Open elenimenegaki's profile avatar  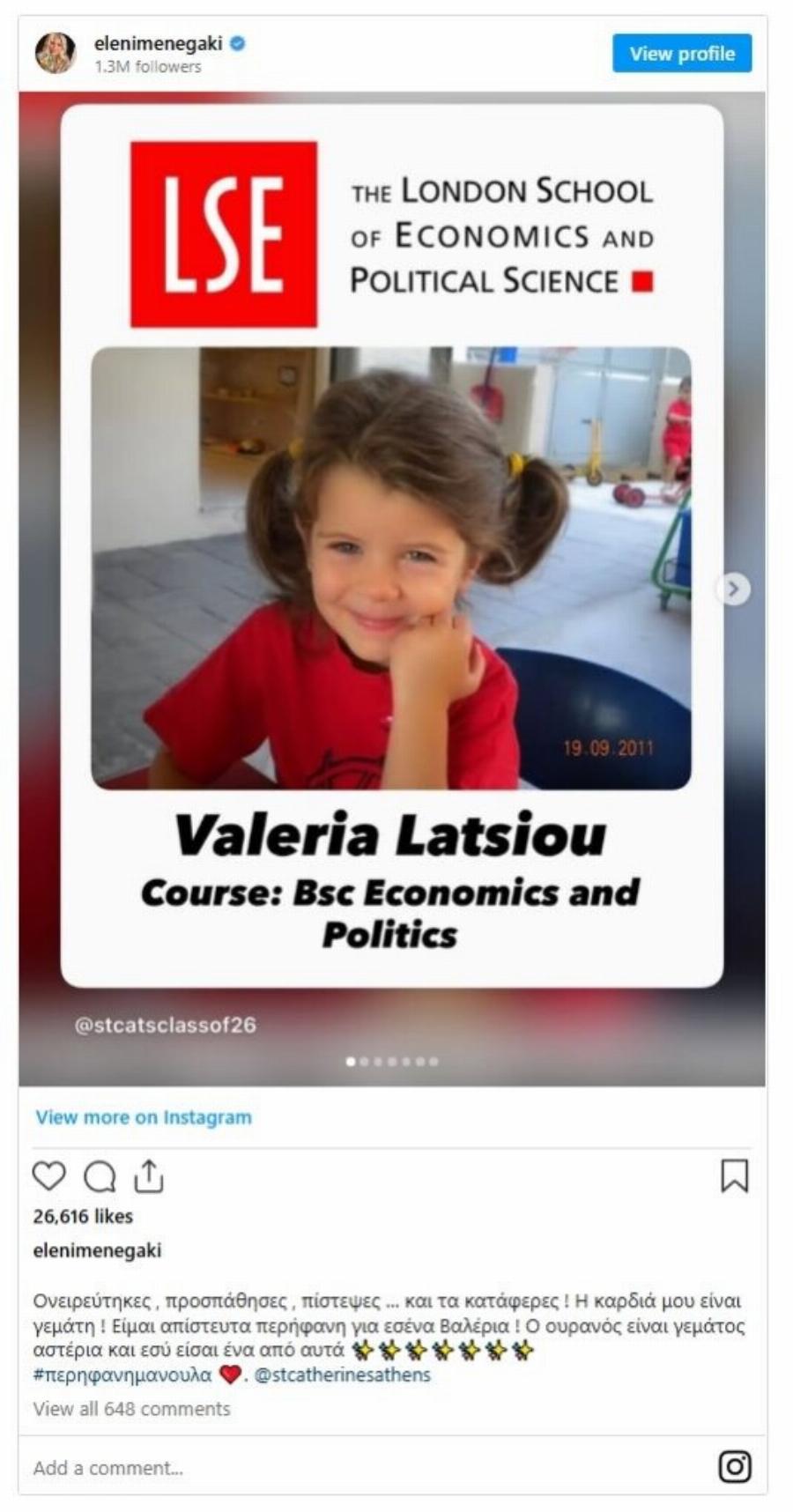pyautogui.click(x=56, y=54)
